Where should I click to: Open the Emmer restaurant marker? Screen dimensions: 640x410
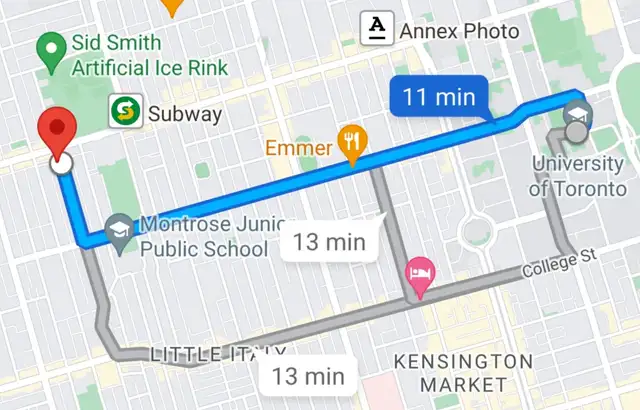(351, 143)
